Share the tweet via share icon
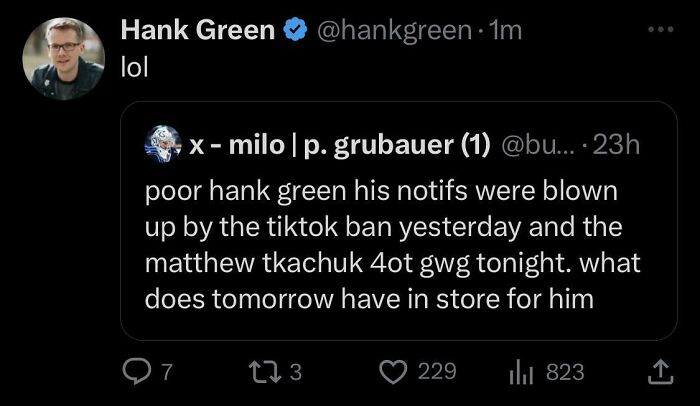700x406 pixels. pyautogui.click(x=661, y=372)
